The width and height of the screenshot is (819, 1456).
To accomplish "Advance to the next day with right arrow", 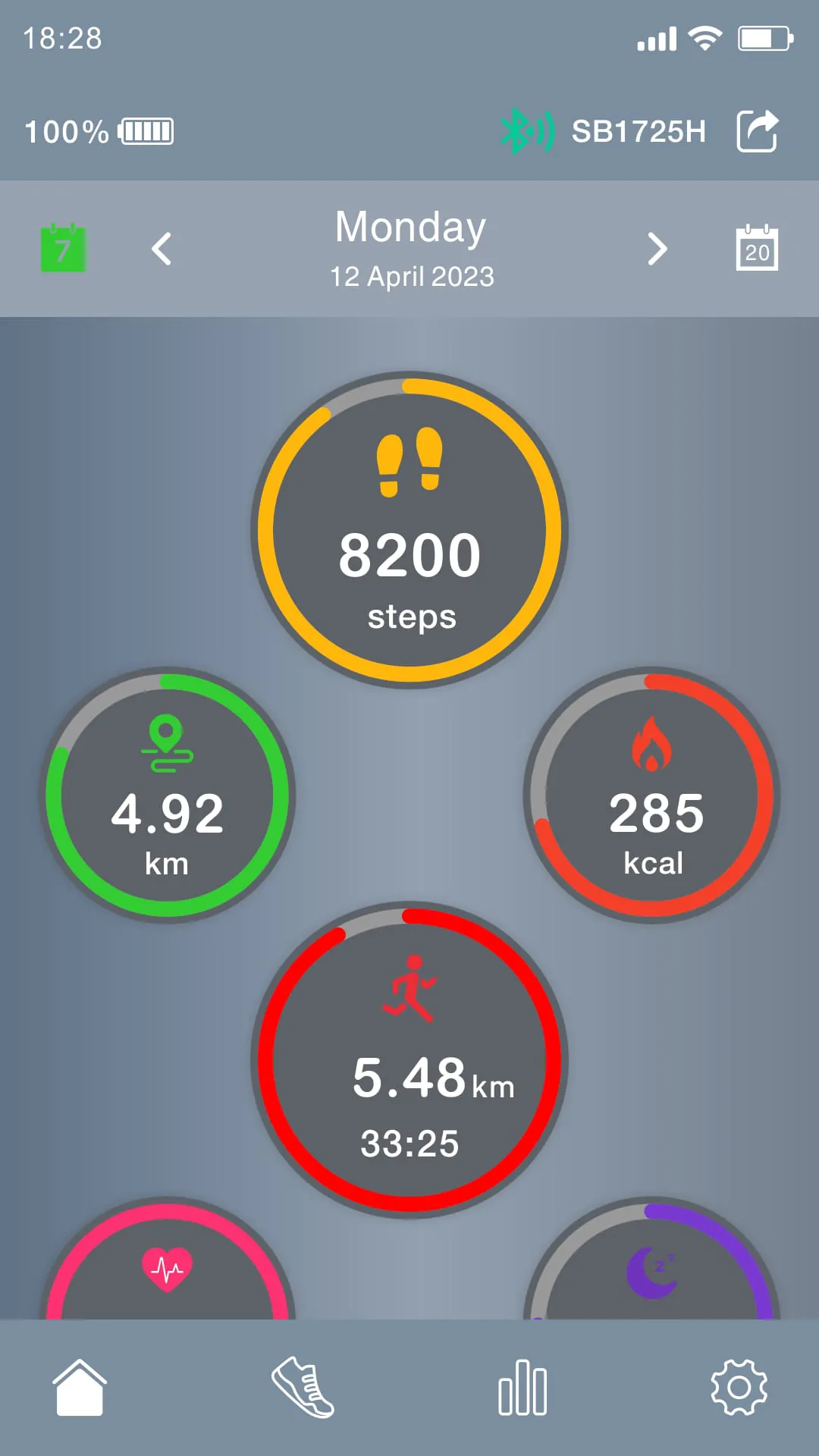I will point(657,248).
